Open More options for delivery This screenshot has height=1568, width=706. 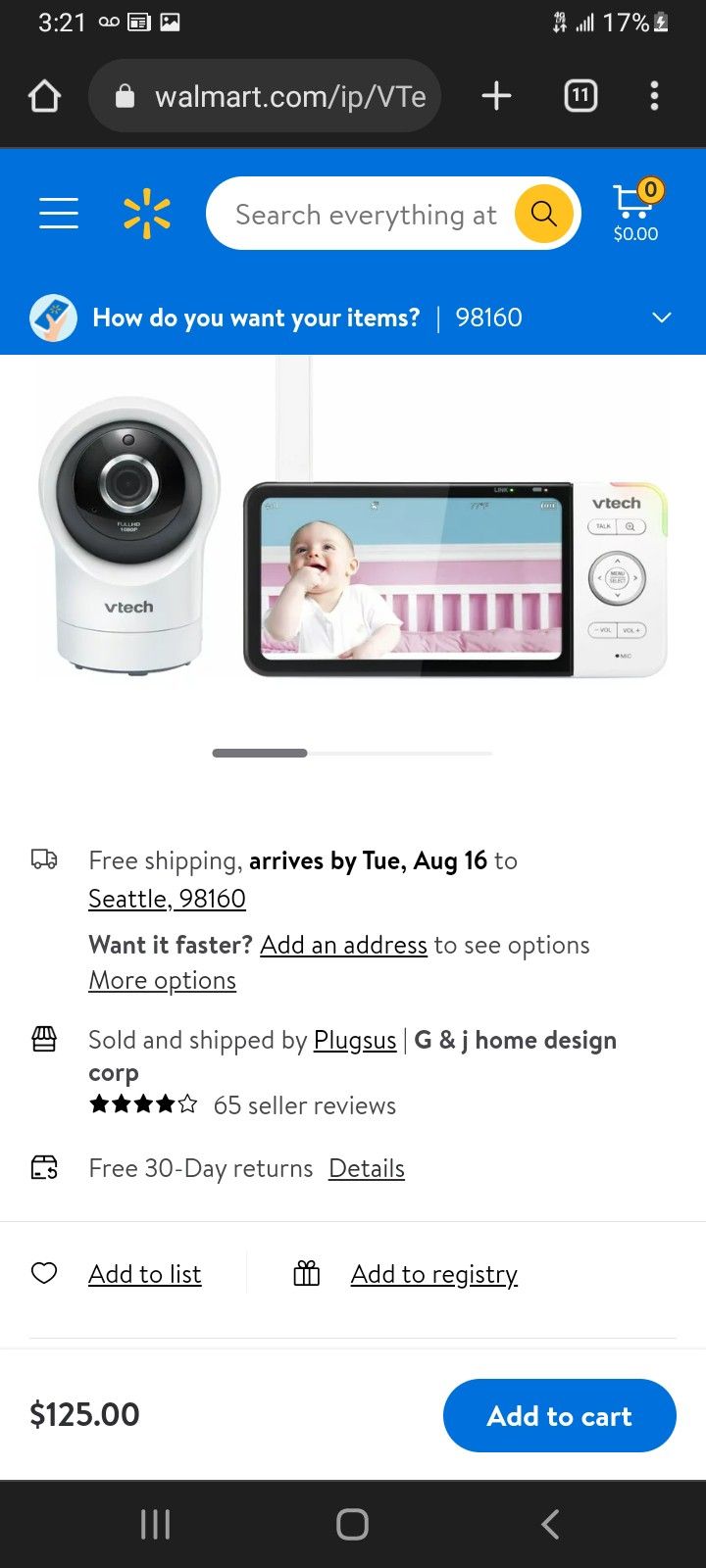coord(162,980)
